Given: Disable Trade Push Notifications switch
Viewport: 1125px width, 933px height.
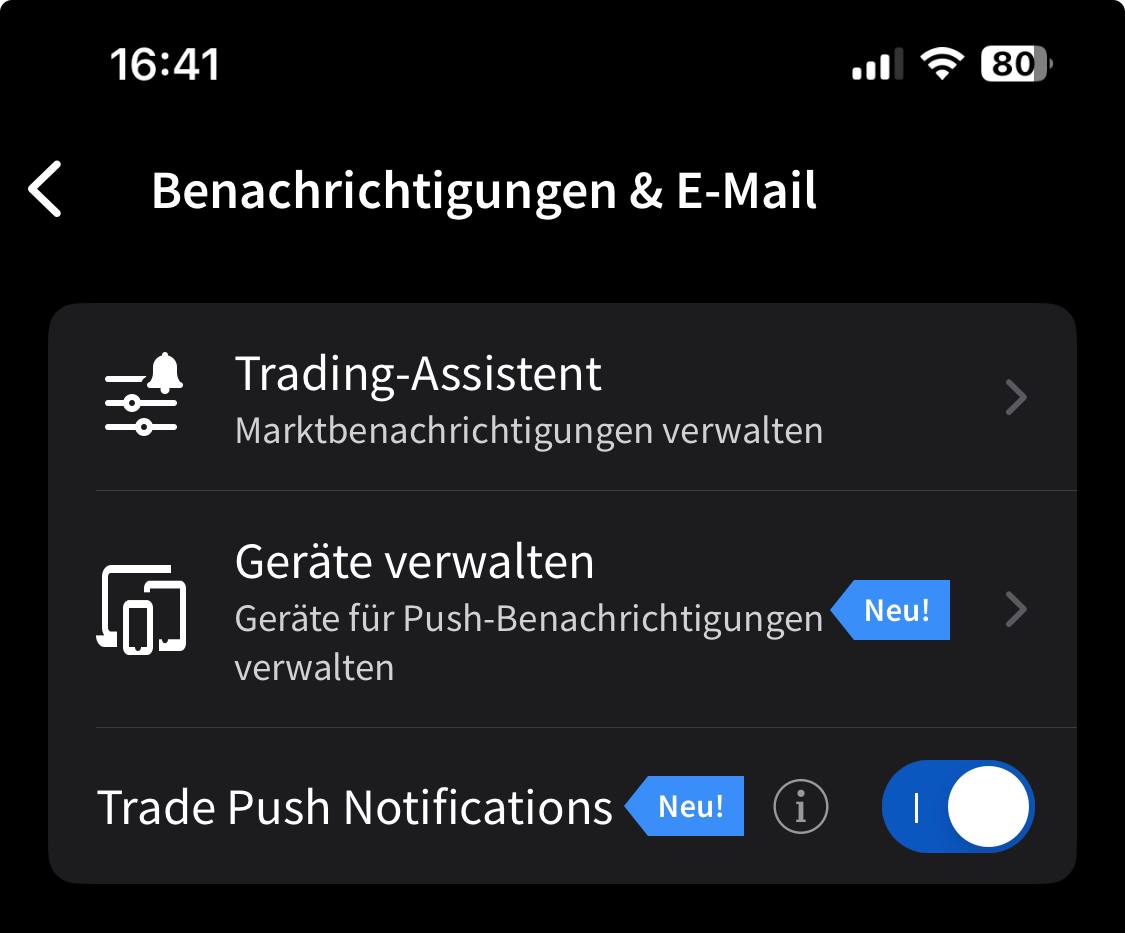Looking at the screenshot, I should (957, 807).
